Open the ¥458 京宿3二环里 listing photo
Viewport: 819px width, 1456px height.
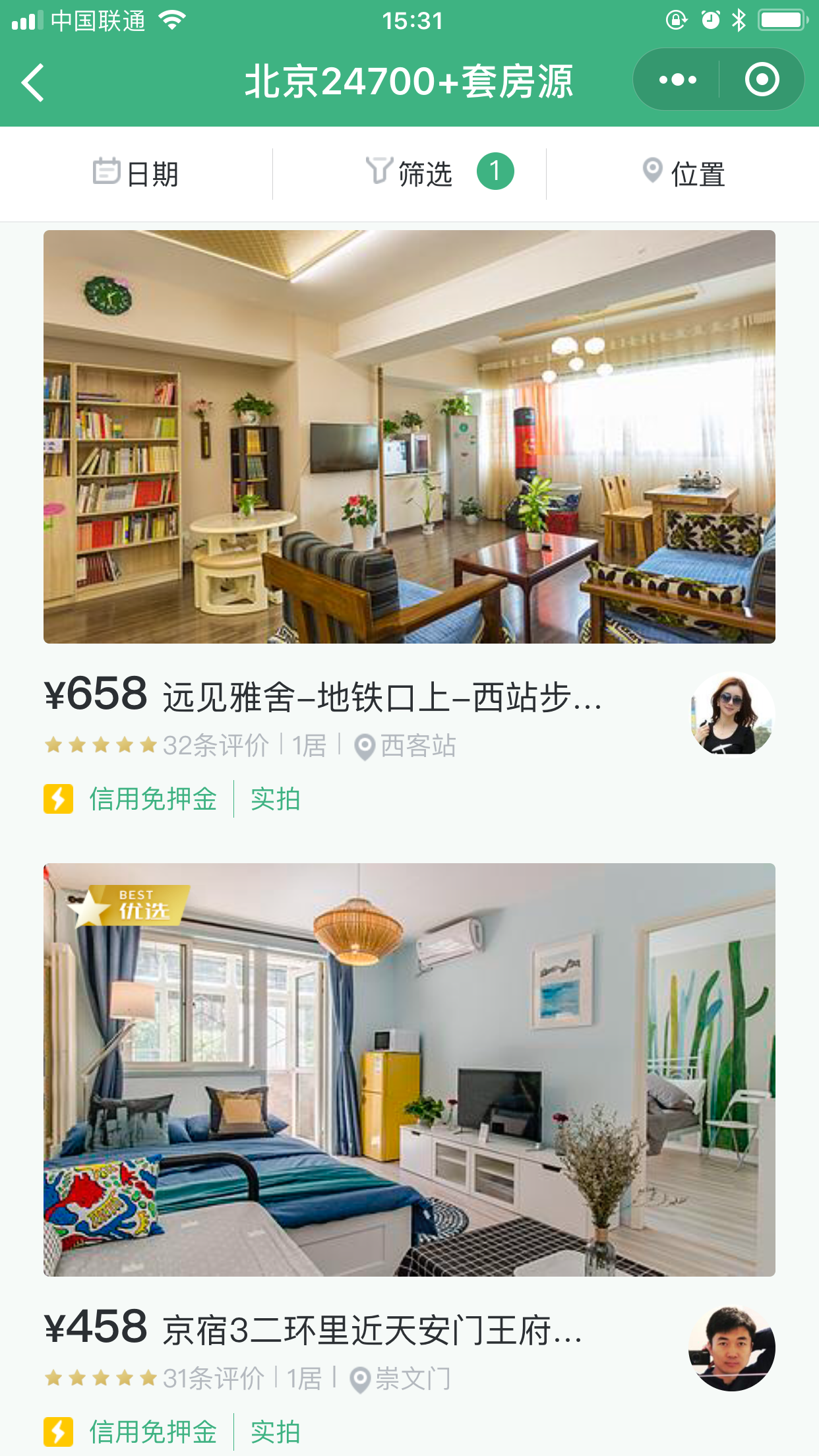[409, 1070]
